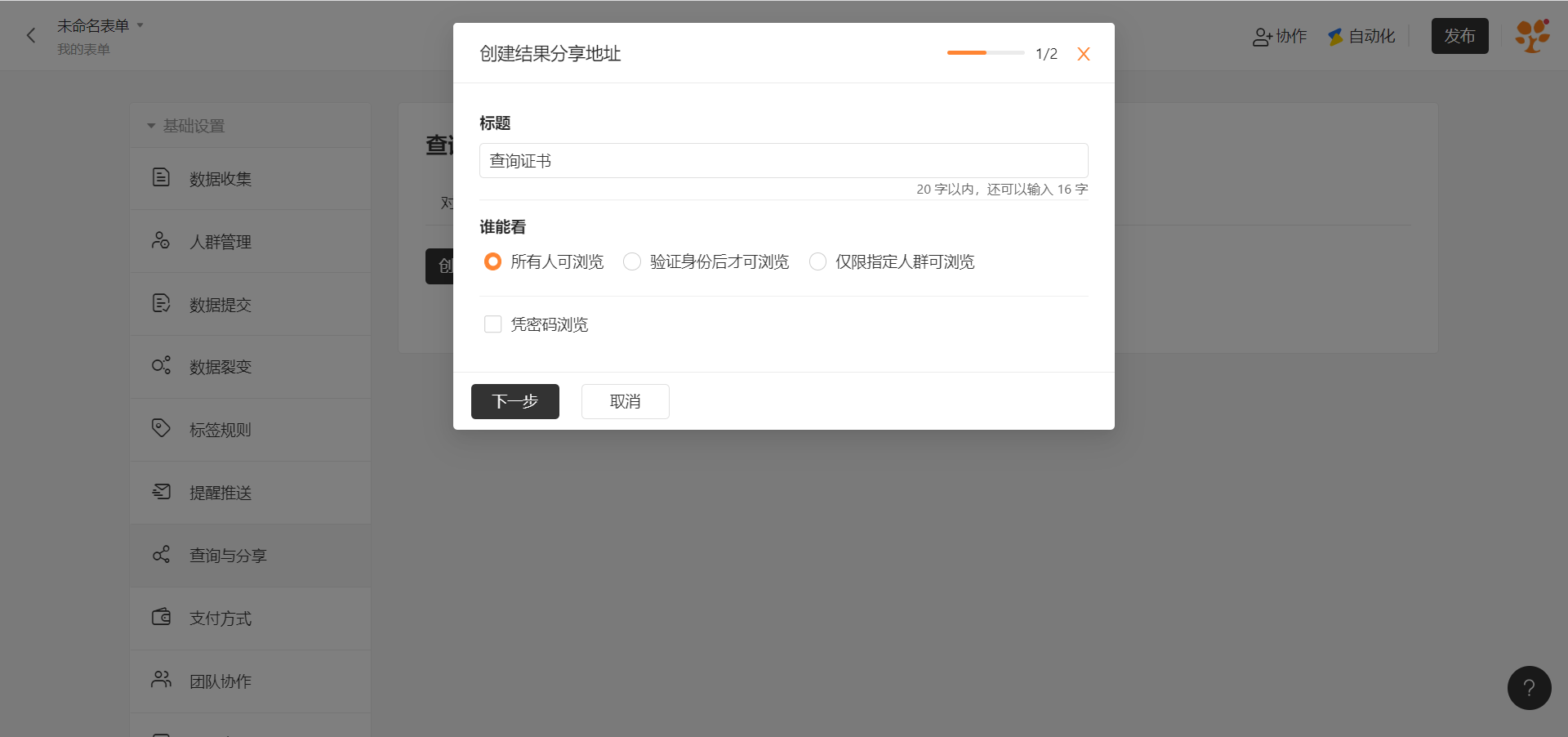Open 数据收集 in sidebar
Image resolution: width=1568 pixels, height=737 pixels.
pos(220,179)
